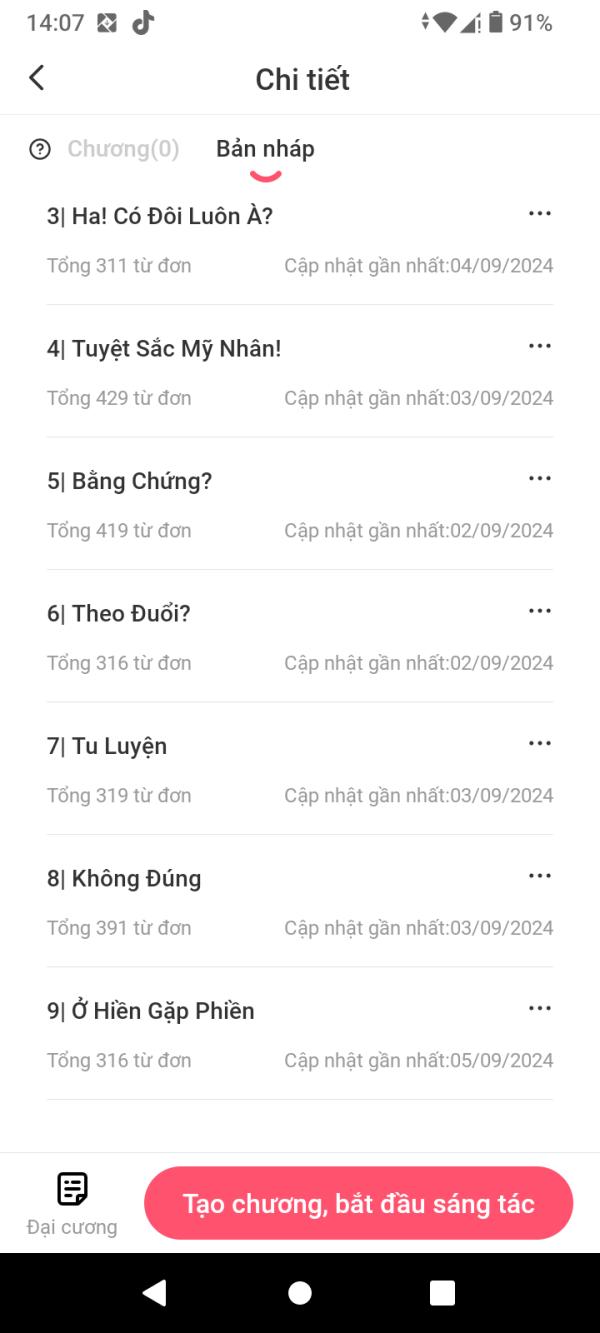Open draft "6| Theo Đuổi?"
The height and width of the screenshot is (1333, 600).
(119, 614)
